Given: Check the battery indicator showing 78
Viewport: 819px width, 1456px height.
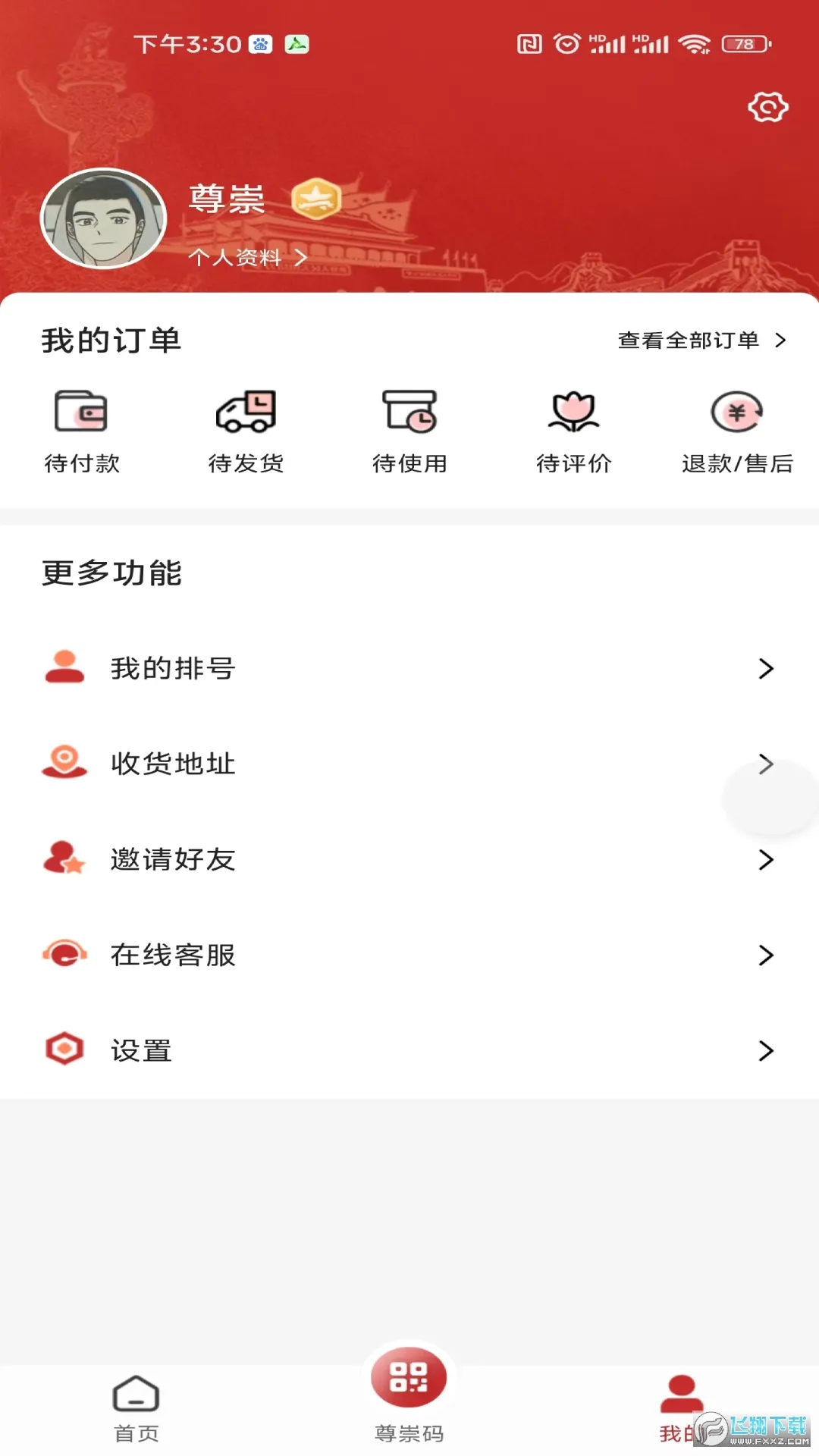Looking at the screenshot, I should click(745, 44).
